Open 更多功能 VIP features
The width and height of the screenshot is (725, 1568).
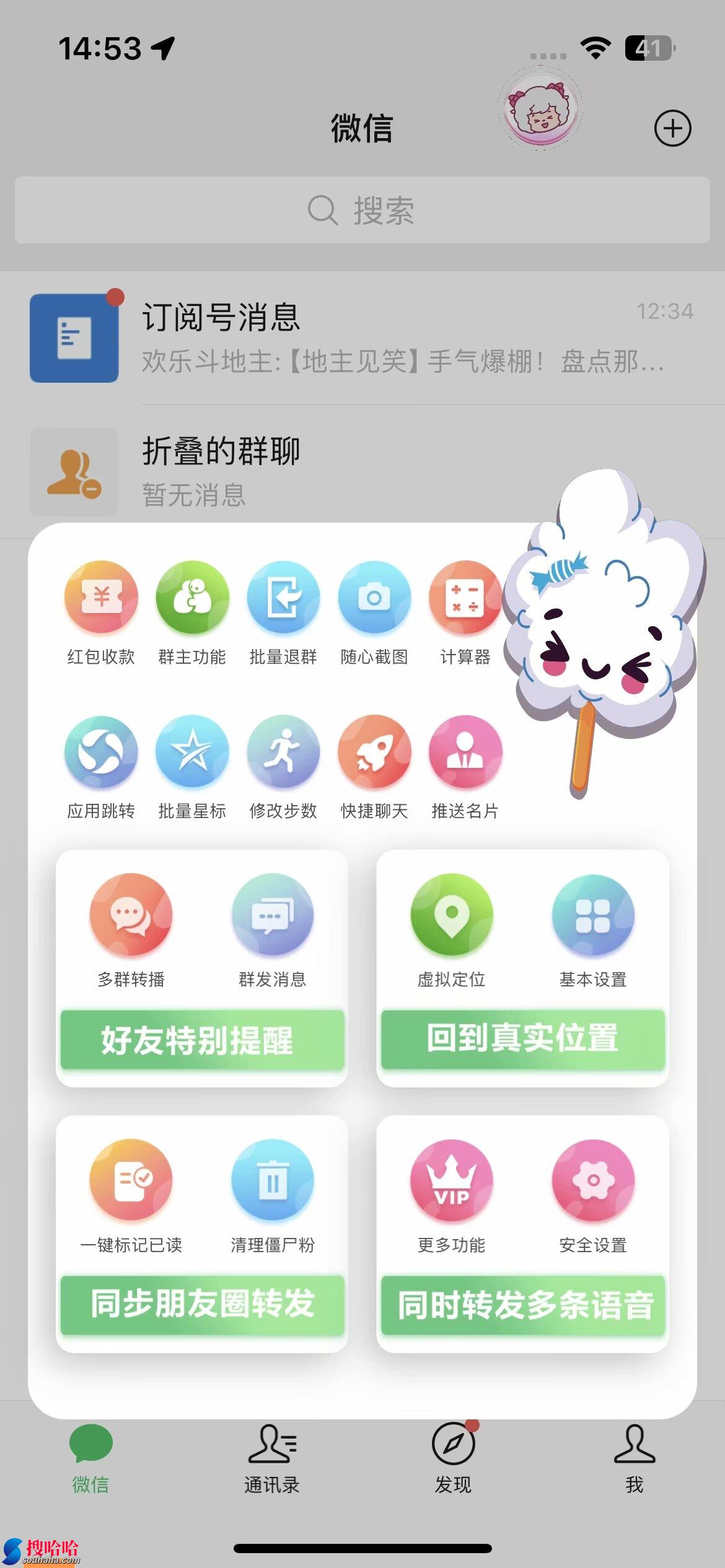pyautogui.click(x=451, y=1180)
